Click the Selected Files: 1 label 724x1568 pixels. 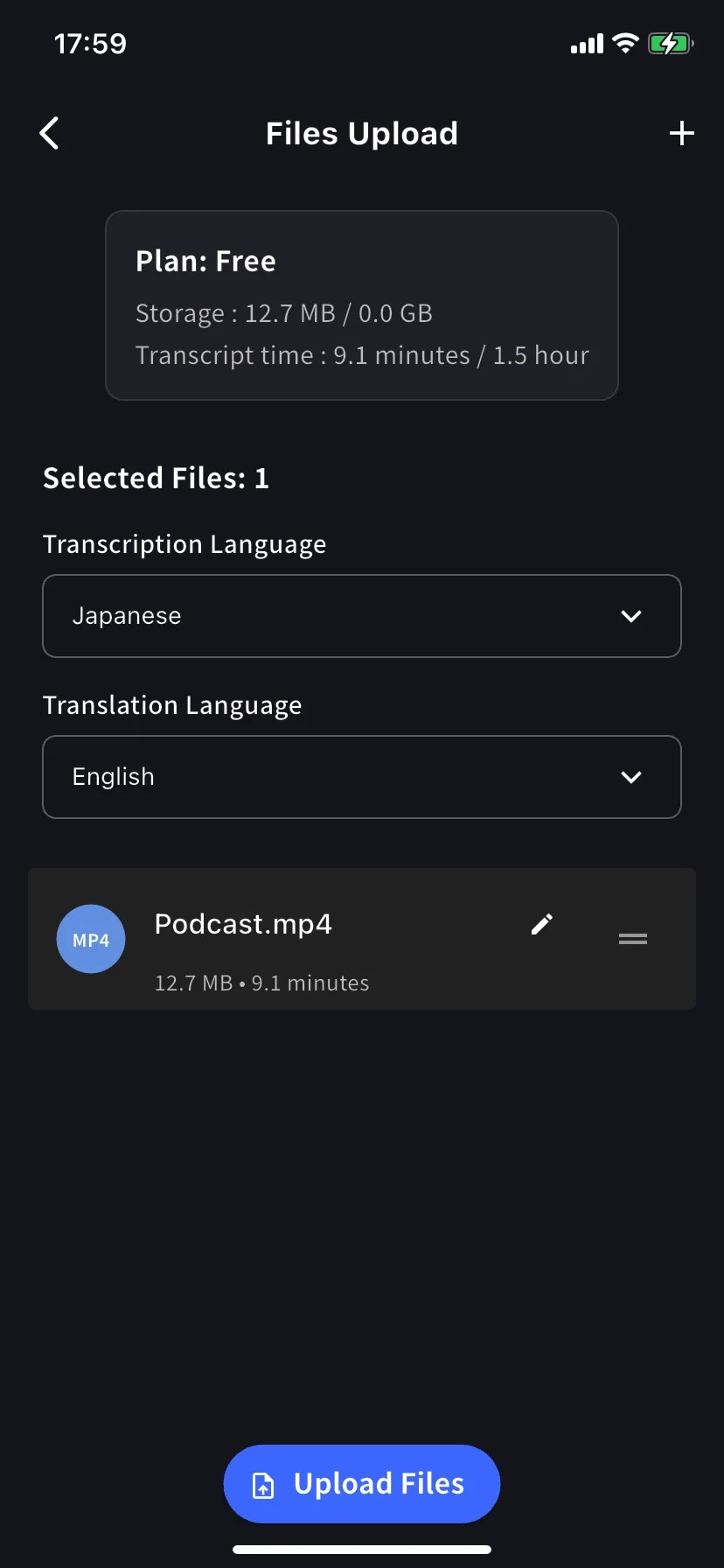[156, 478]
